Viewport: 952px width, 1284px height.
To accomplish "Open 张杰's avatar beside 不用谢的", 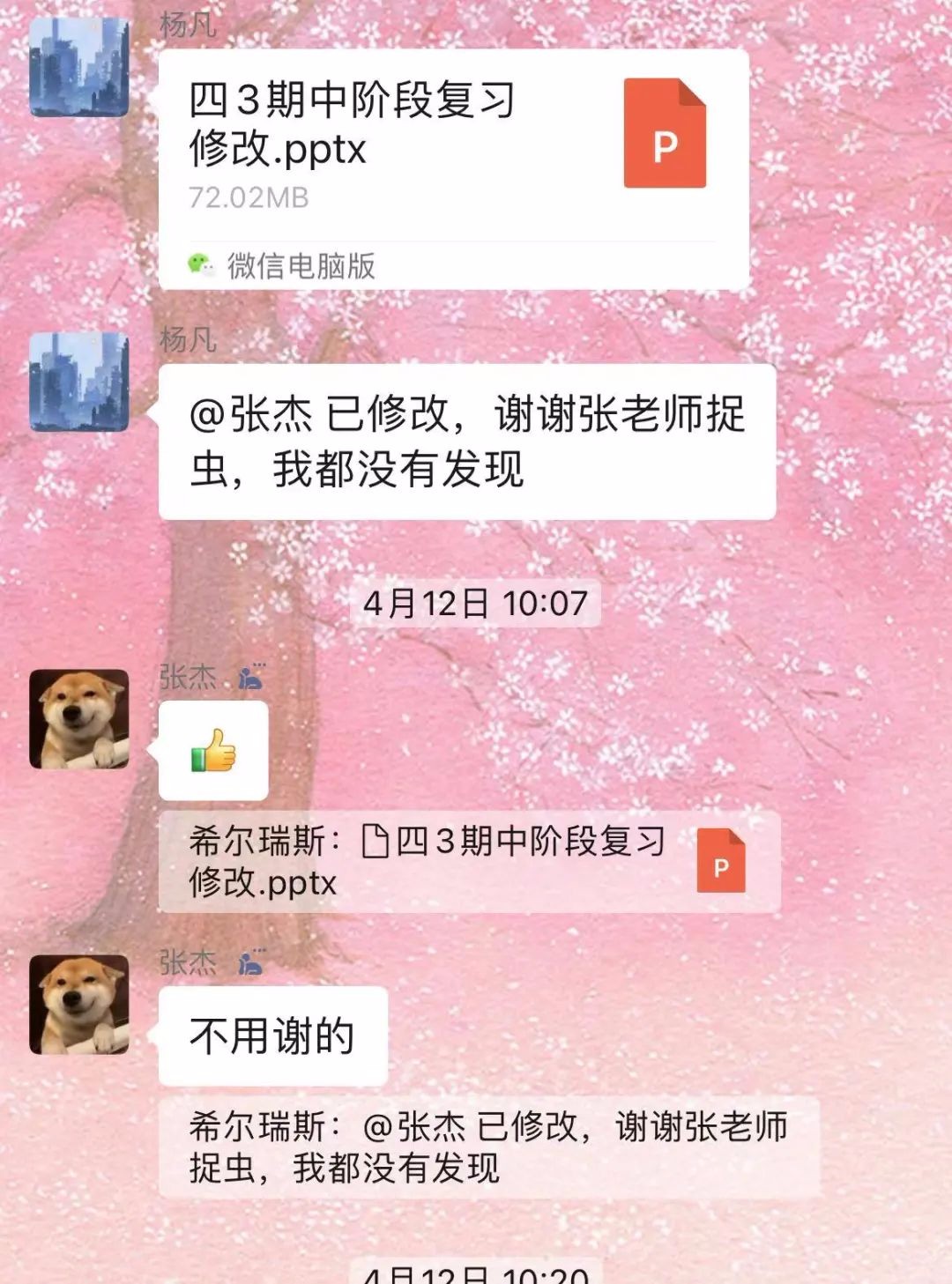I will pyautogui.click(x=79, y=1005).
